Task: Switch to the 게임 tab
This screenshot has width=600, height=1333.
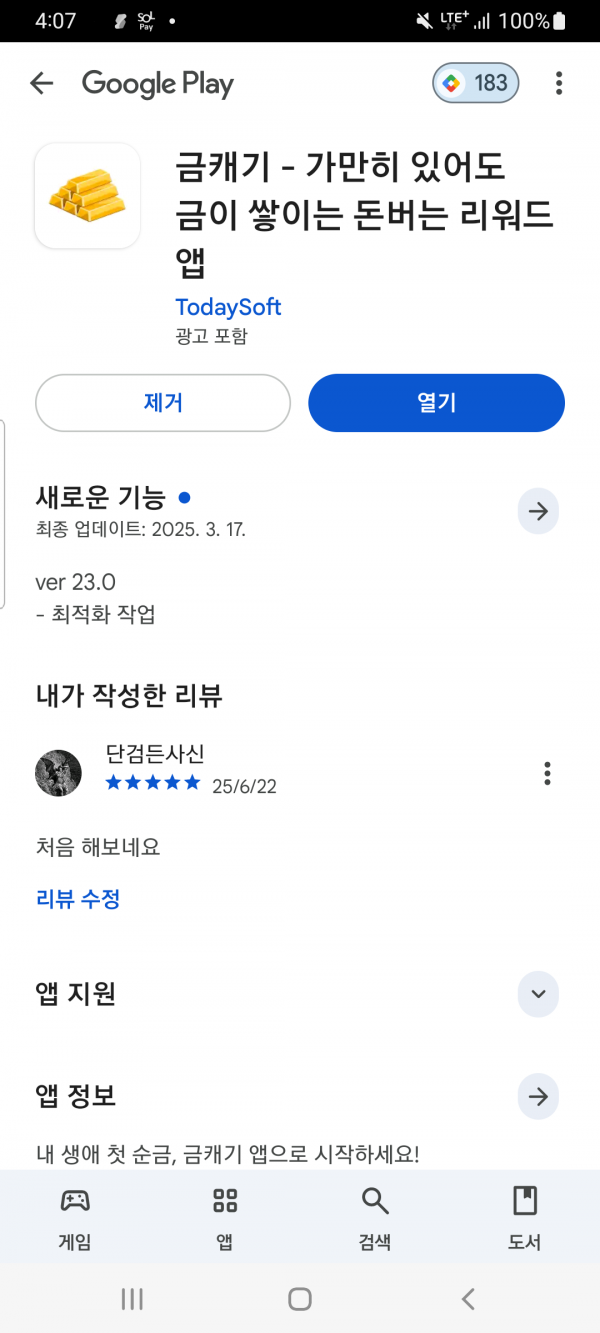Action: click(x=75, y=1217)
